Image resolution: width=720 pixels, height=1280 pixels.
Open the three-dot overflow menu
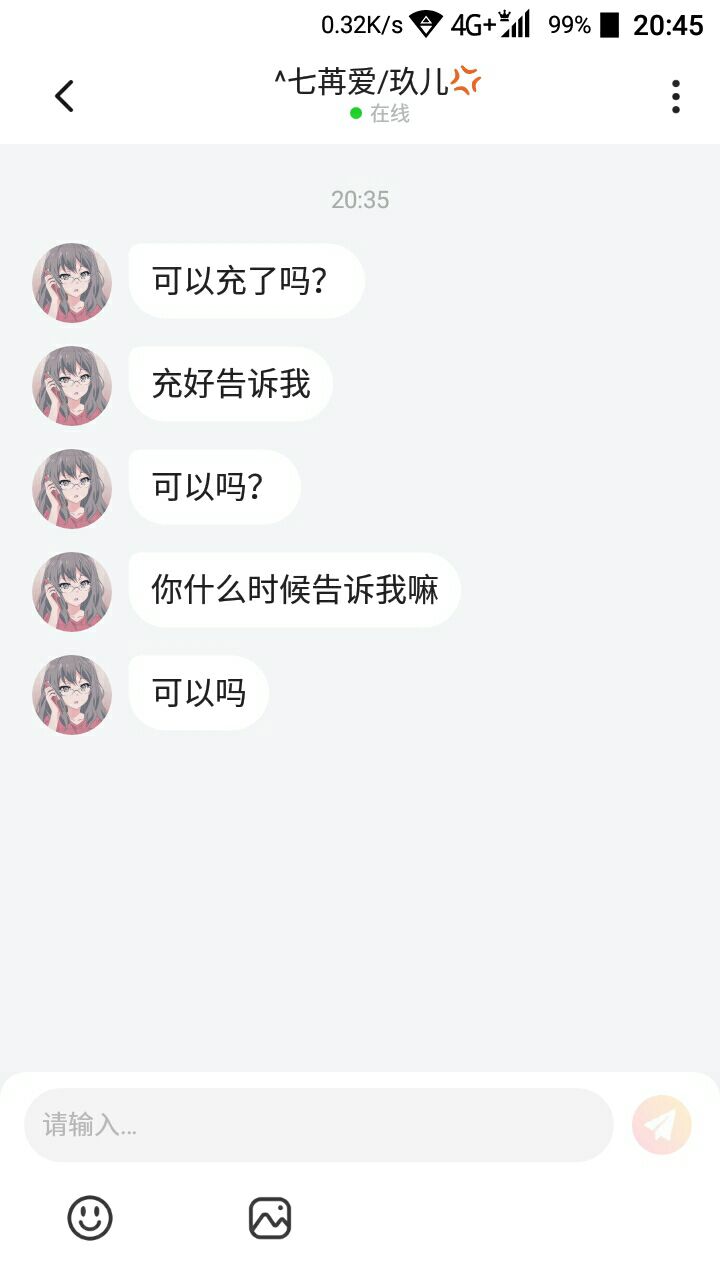pyautogui.click(x=676, y=96)
